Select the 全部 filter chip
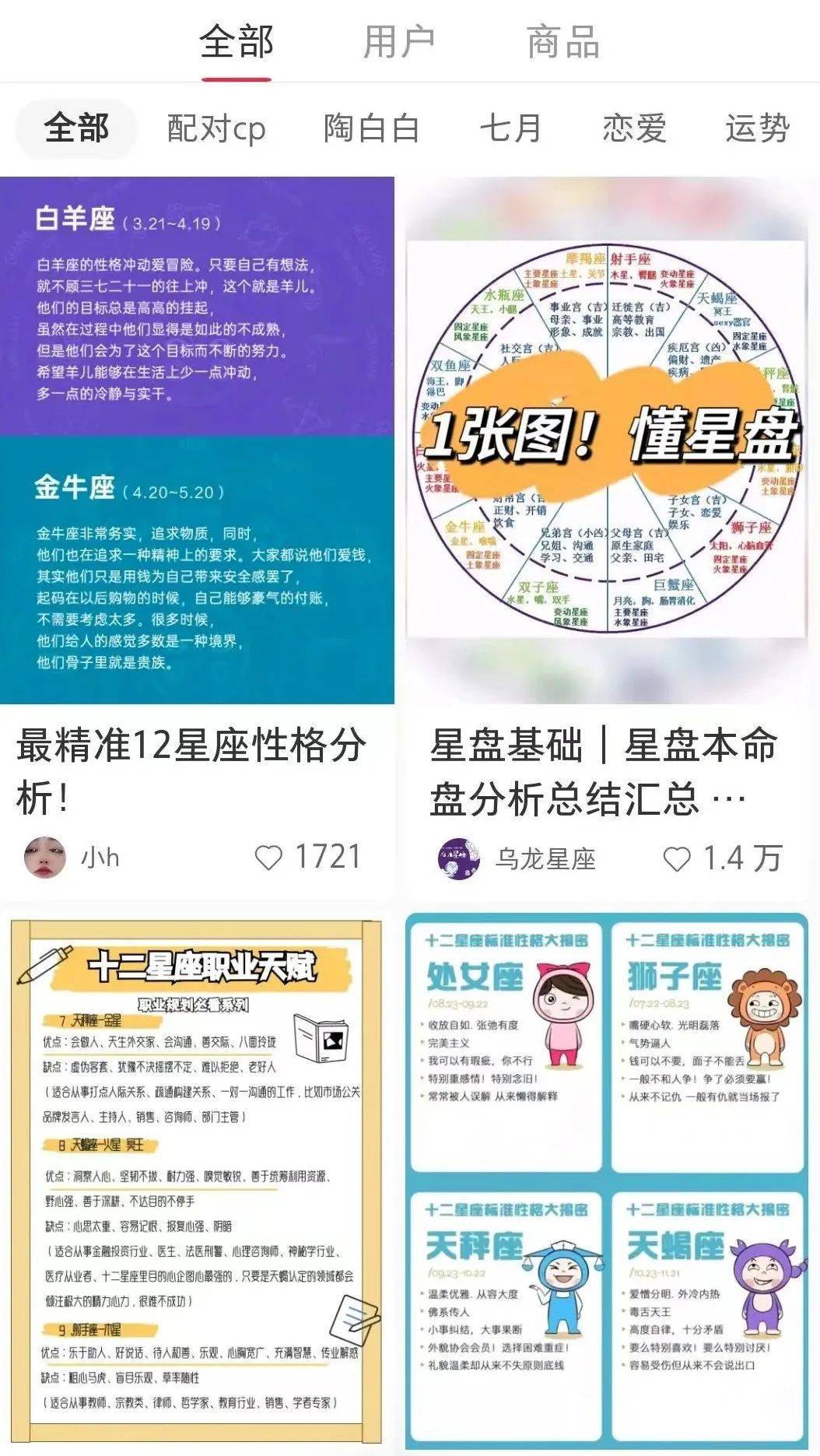The height and width of the screenshot is (1456, 820). [x=76, y=128]
